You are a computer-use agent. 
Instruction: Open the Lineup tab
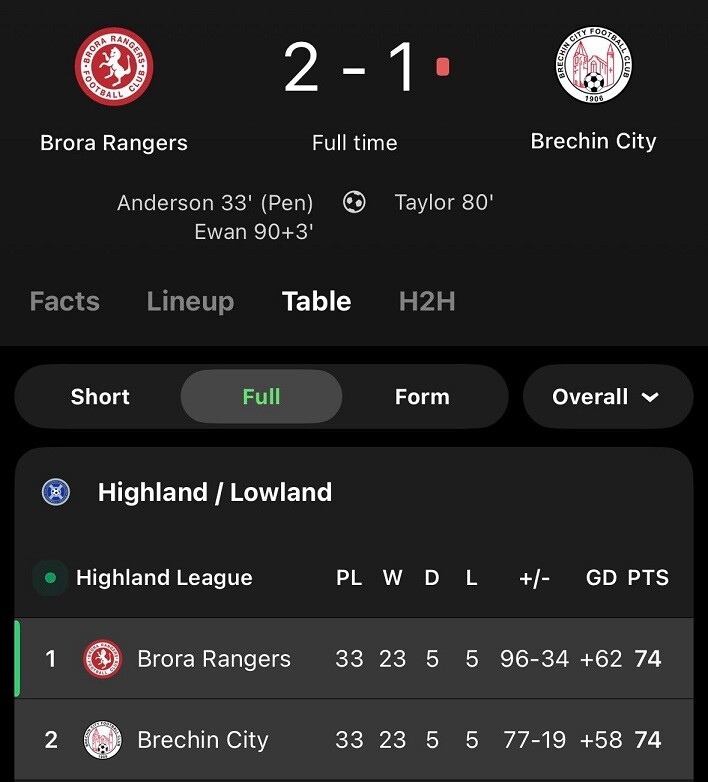click(190, 301)
